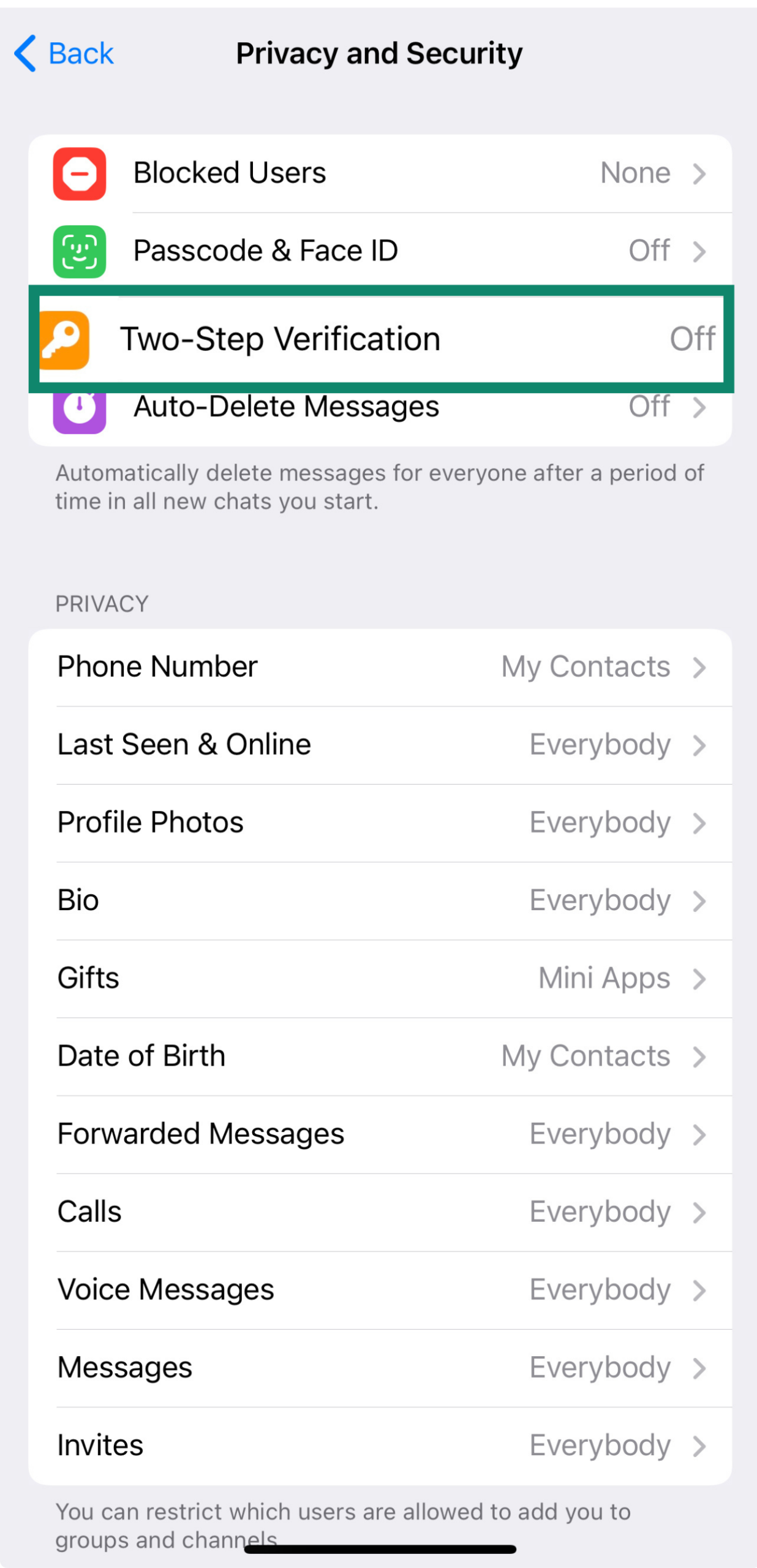Open Gifts privacy setting
757x1568 pixels.
click(380, 978)
